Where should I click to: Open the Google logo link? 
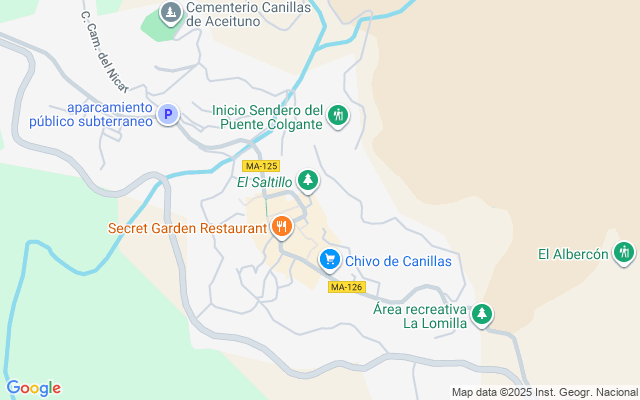click(x=33, y=388)
